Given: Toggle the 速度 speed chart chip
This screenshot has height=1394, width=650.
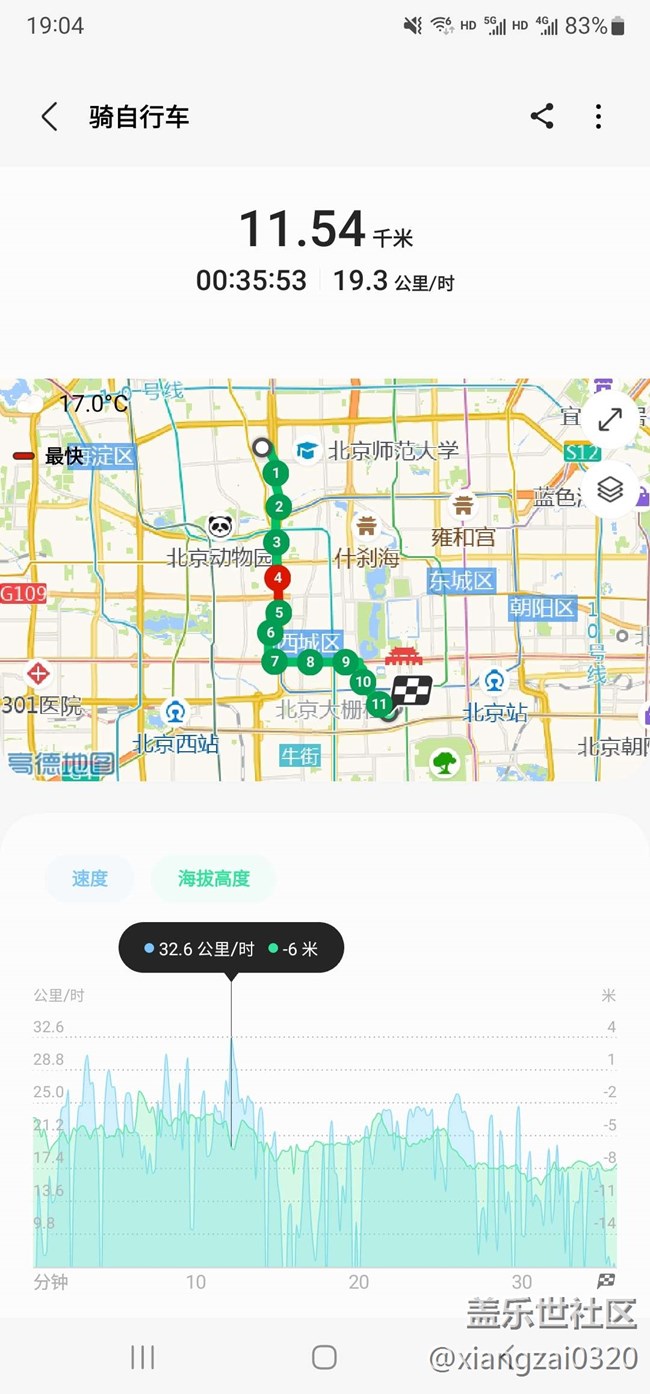Looking at the screenshot, I should coord(90,879).
